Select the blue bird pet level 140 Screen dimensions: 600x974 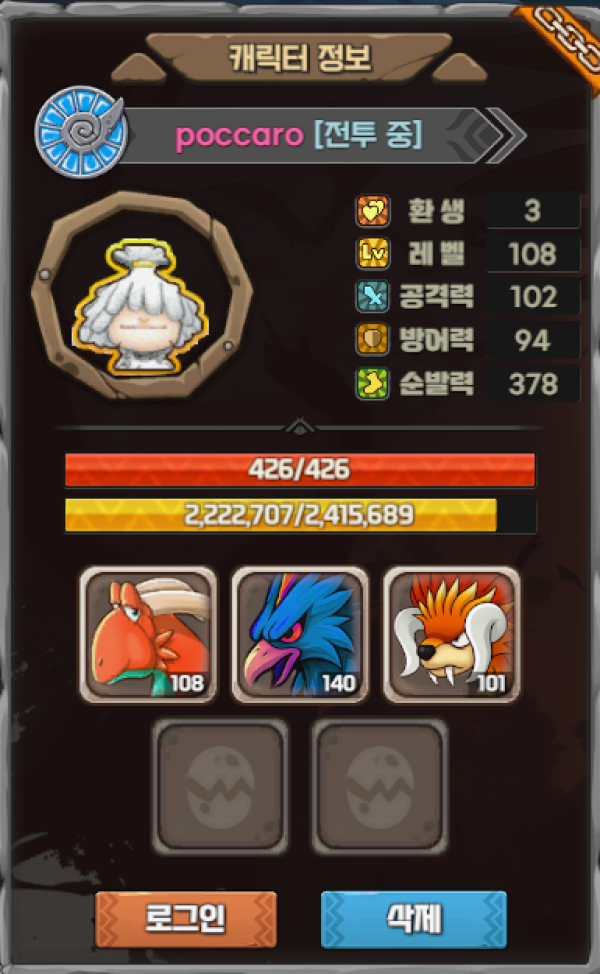[x=300, y=635]
